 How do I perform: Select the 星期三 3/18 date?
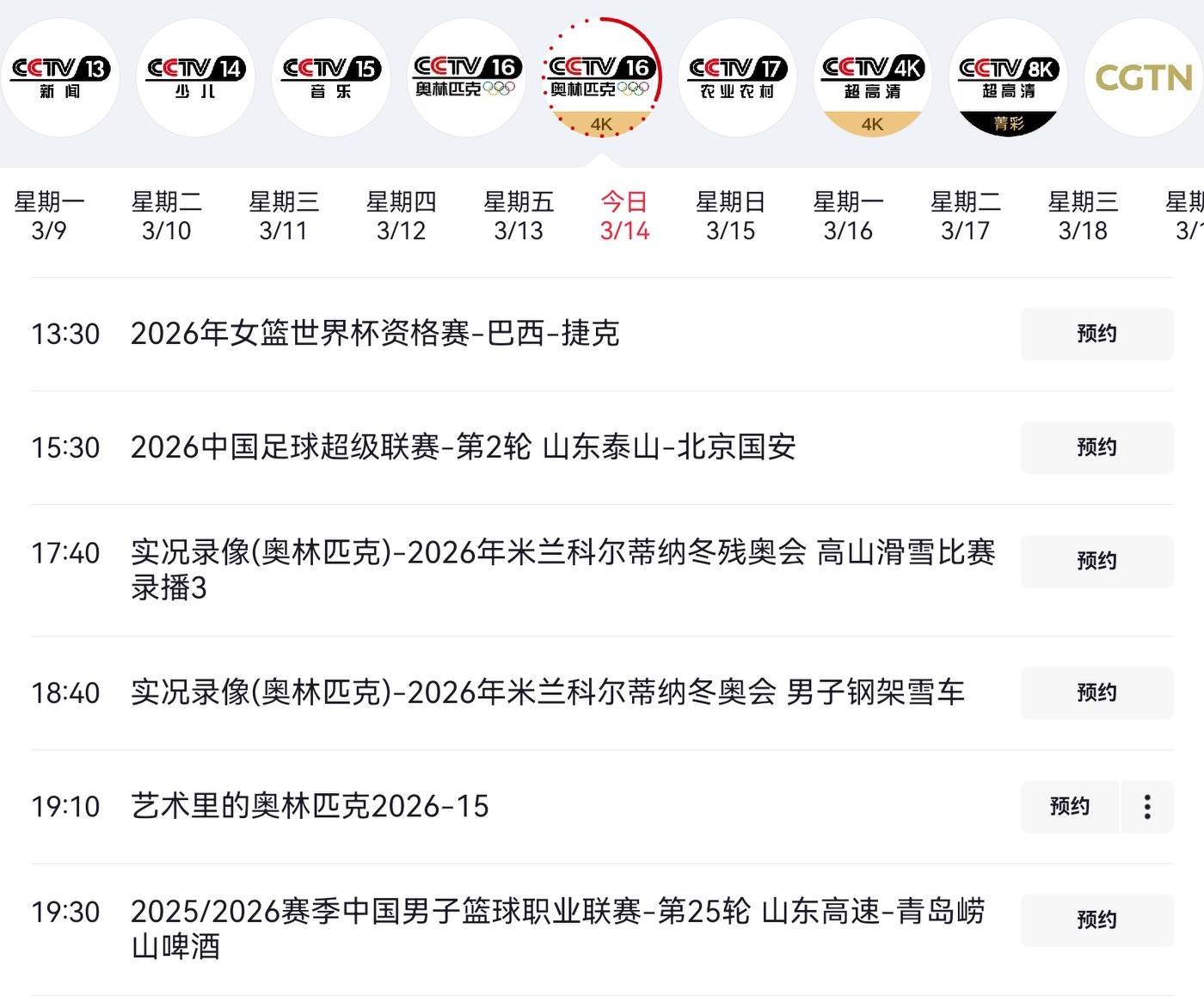tap(1083, 216)
